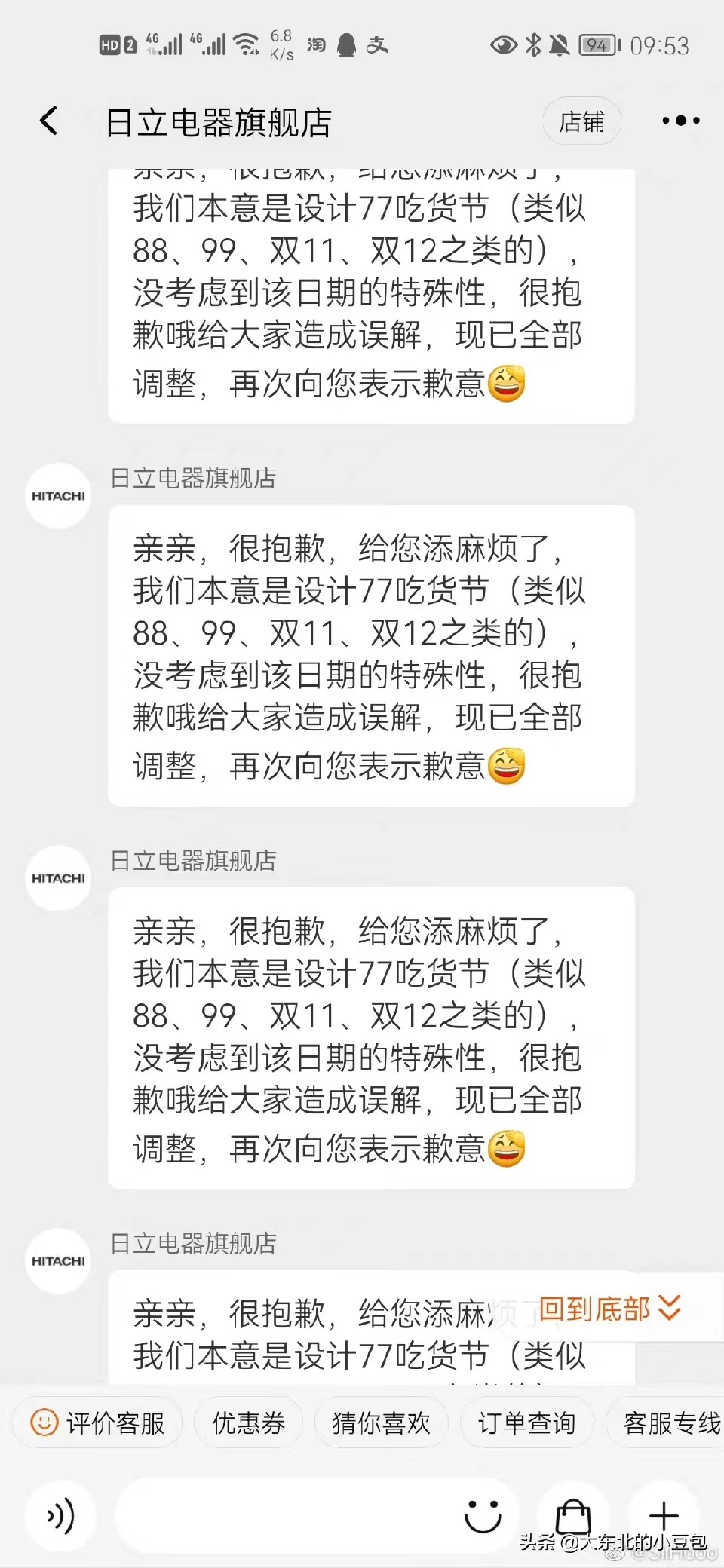Image resolution: width=724 pixels, height=1568 pixels.
Task: Open the three-dot overflow menu
Action: 680,121
